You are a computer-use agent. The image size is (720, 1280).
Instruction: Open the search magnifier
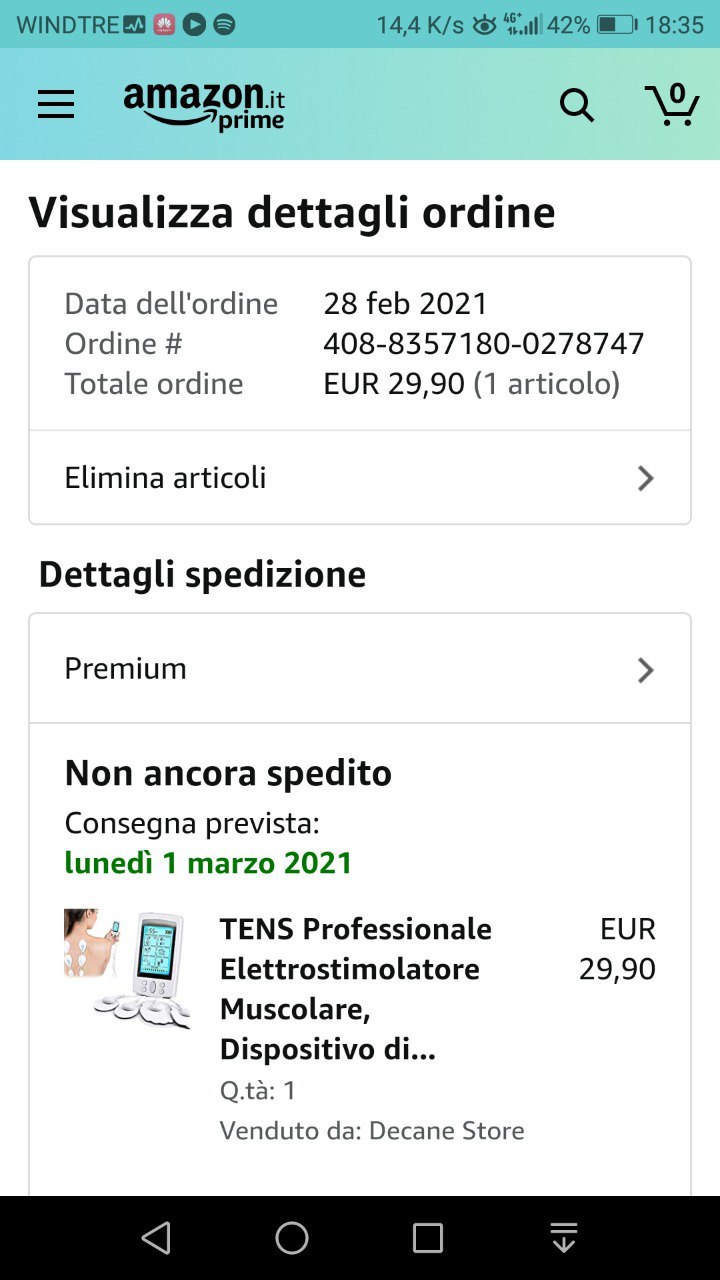click(x=576, y=105)
